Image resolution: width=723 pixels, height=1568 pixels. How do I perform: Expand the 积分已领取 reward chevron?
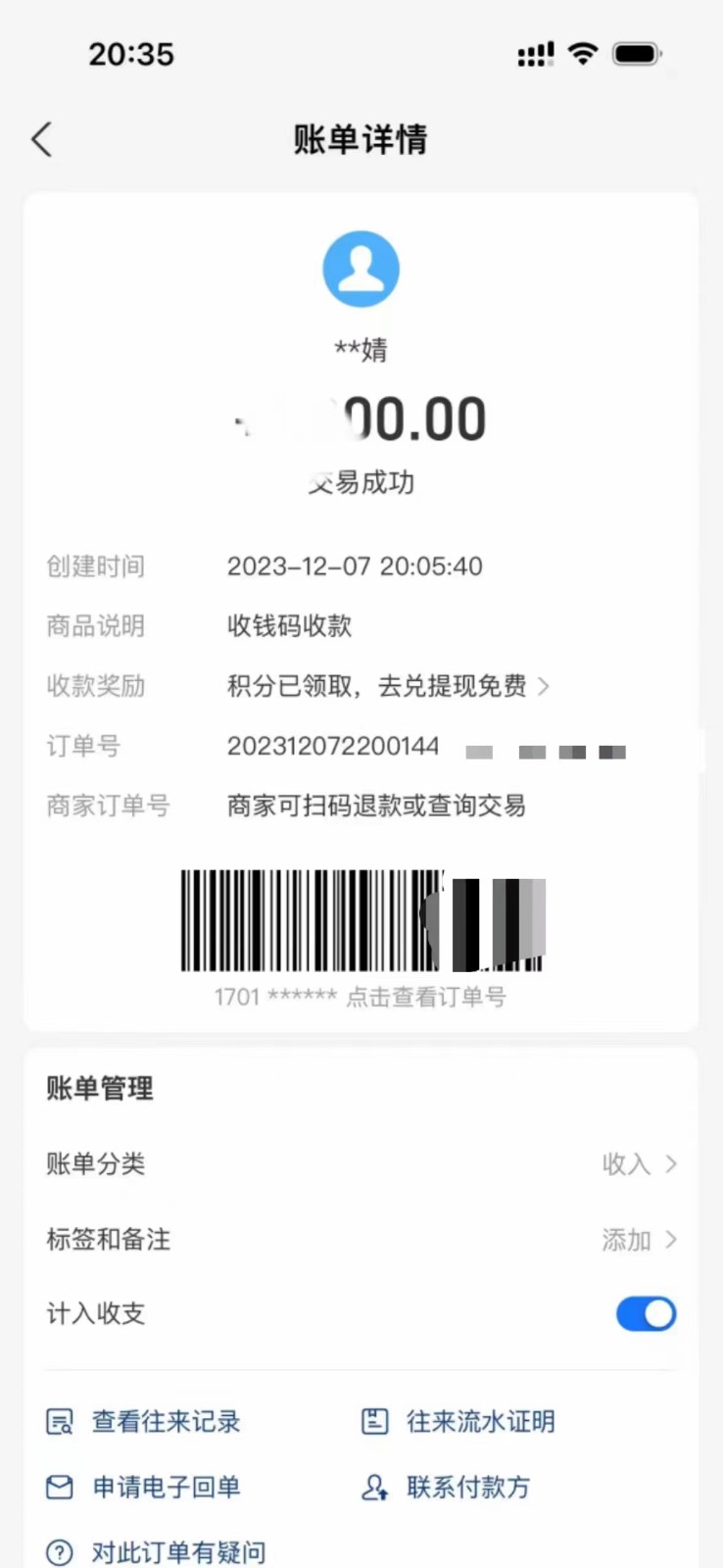547,687
